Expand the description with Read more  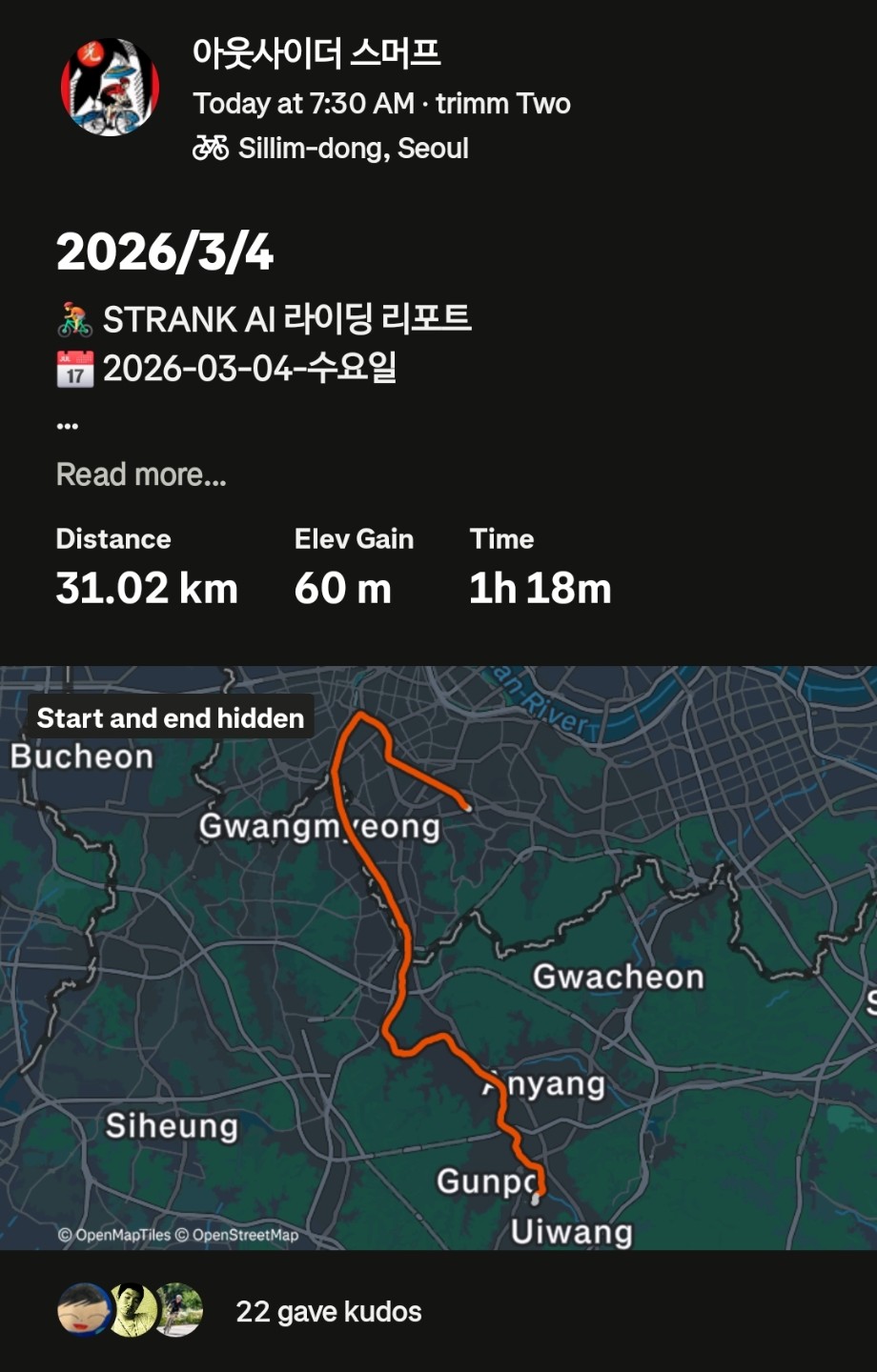(141, 474)
